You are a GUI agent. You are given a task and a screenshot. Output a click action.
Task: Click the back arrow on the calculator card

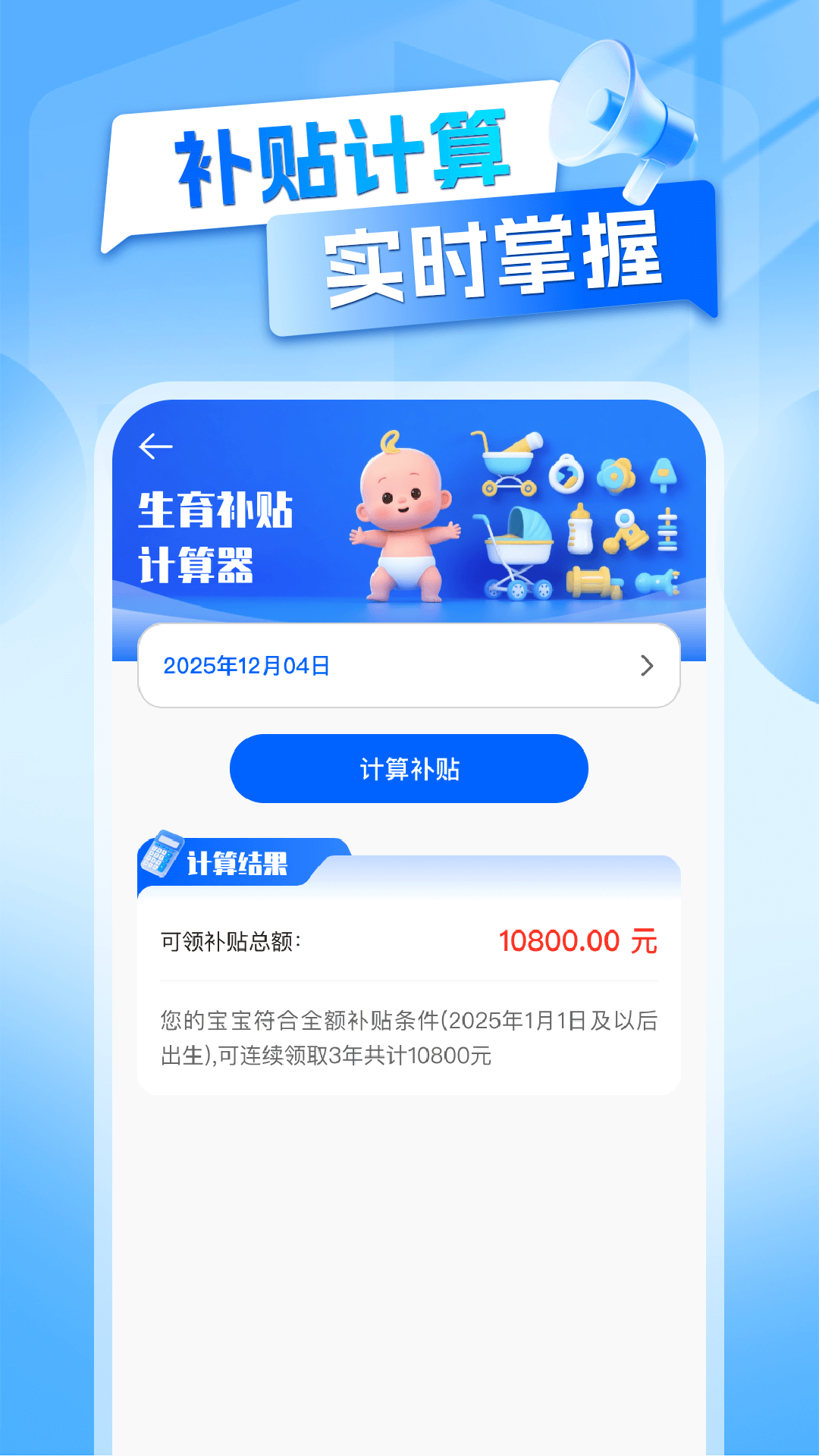tap(155, 446)
